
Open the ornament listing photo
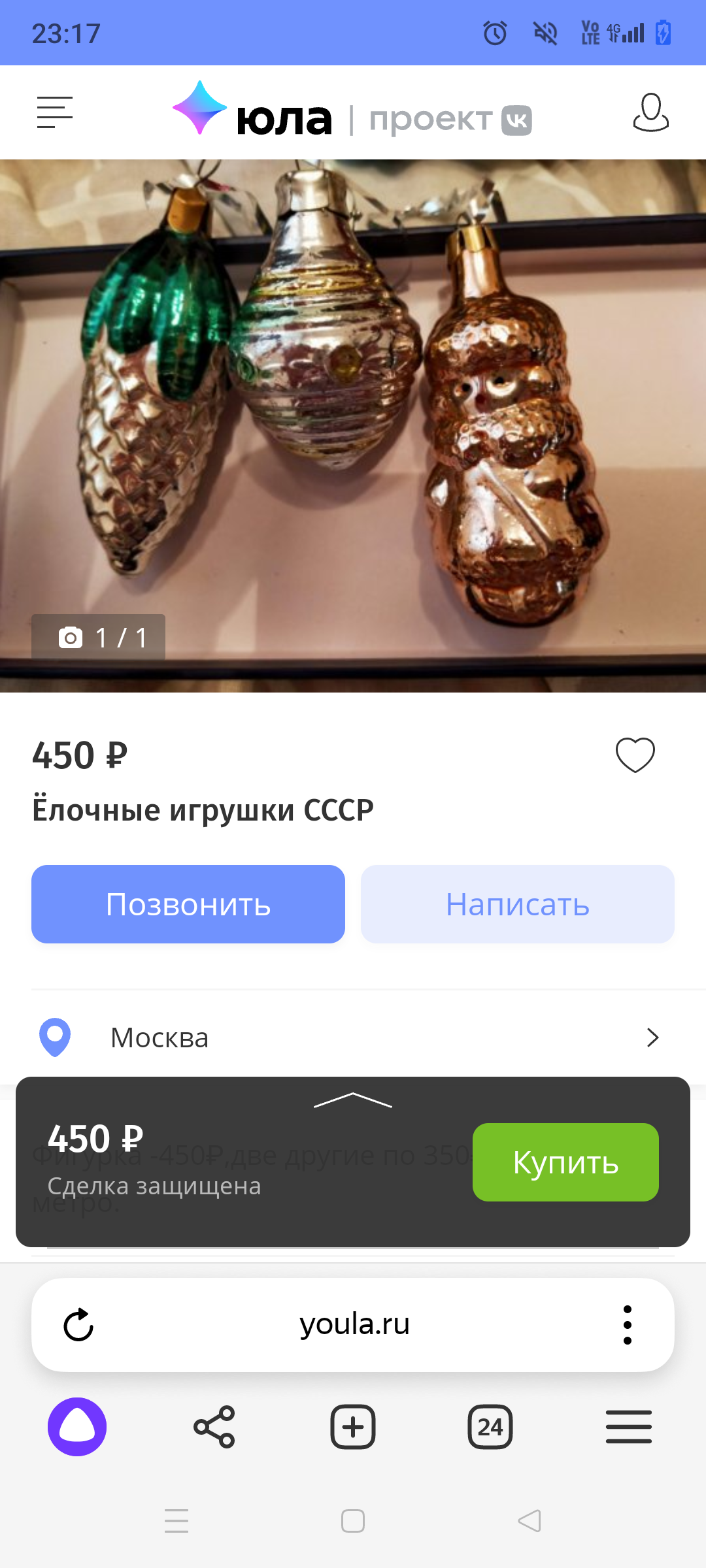point(353,425)
